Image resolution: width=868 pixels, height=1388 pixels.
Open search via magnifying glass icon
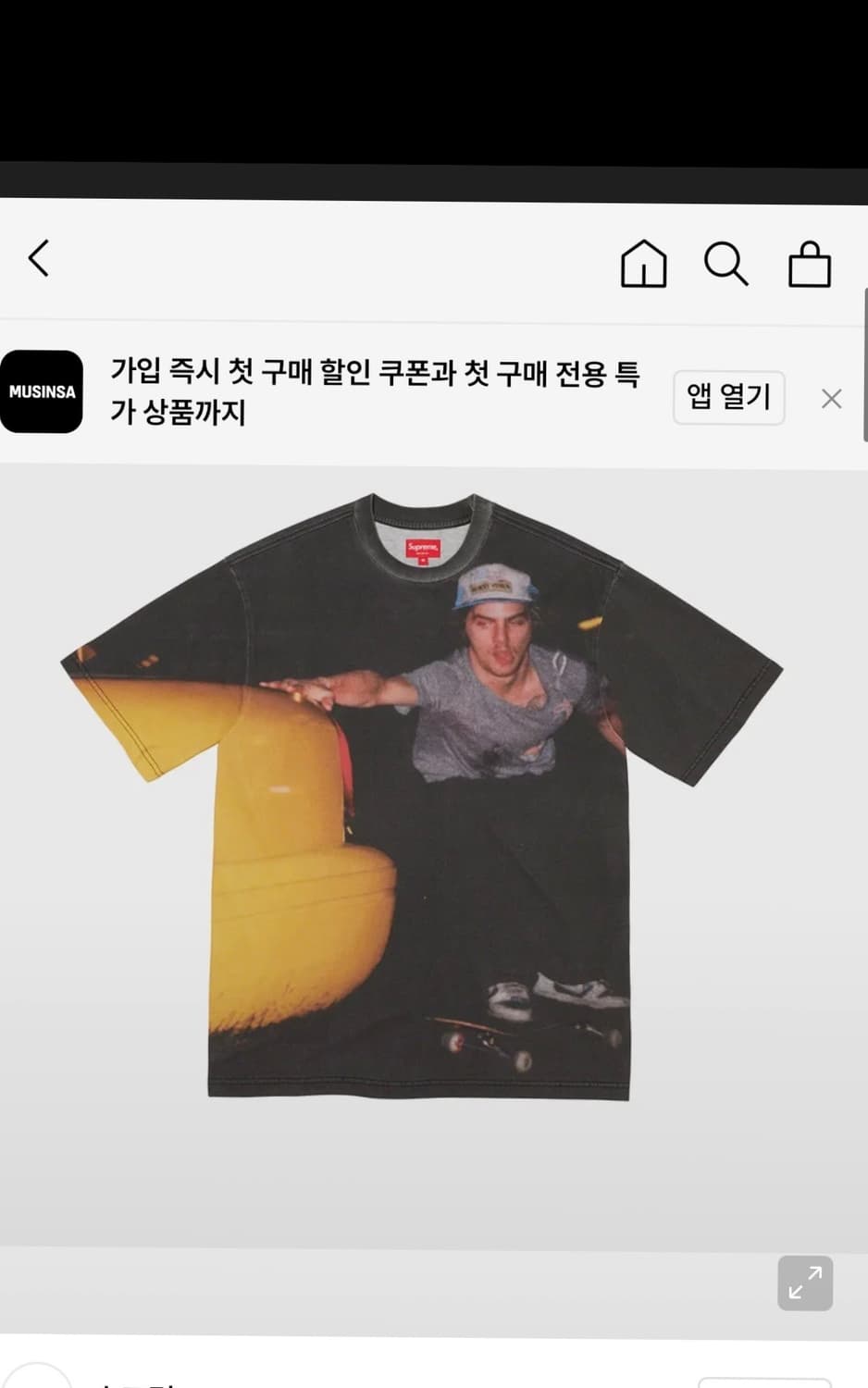tap(726, 264)
